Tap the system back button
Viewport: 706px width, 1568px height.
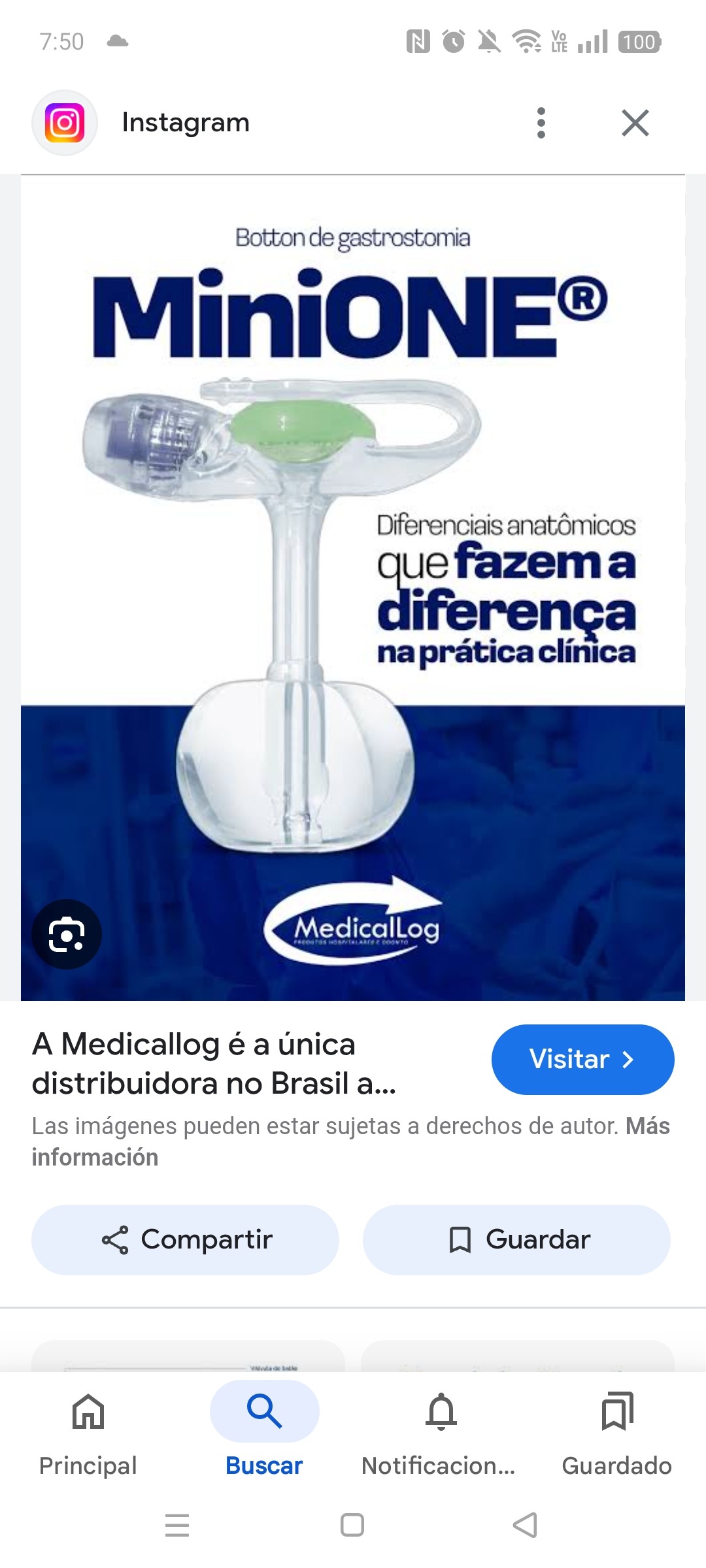(x=525, y=1525)
